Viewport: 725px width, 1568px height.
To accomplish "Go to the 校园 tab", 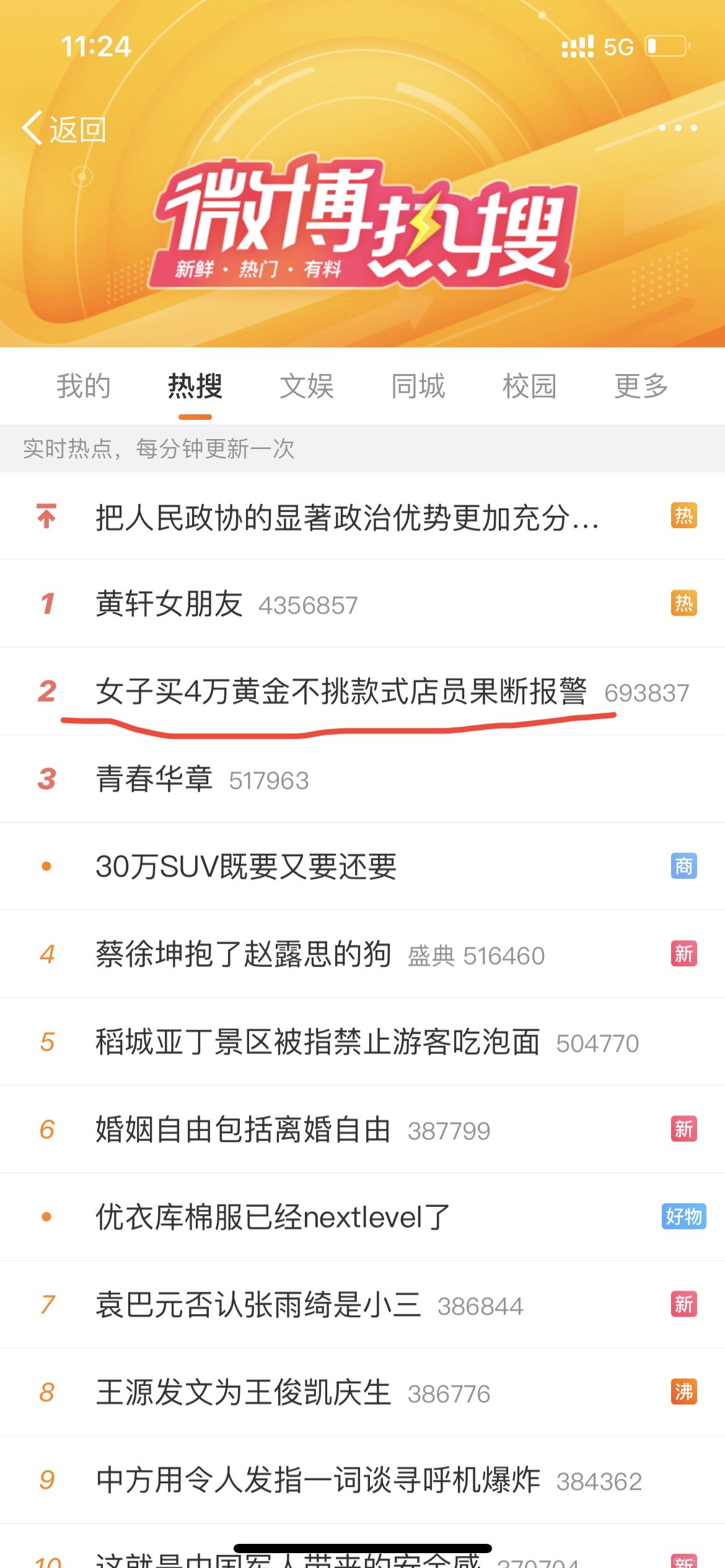I will point(530,386).
